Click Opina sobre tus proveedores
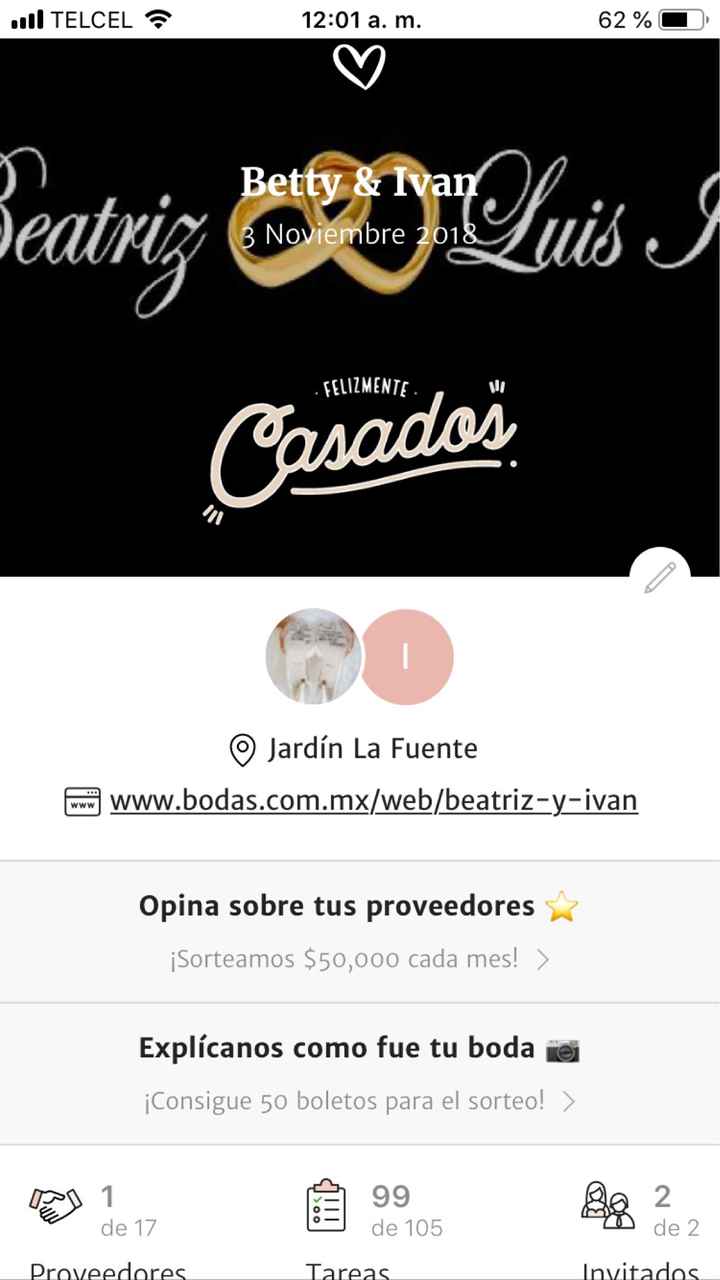Viewport: 720px width, 1280px height. 336,905
